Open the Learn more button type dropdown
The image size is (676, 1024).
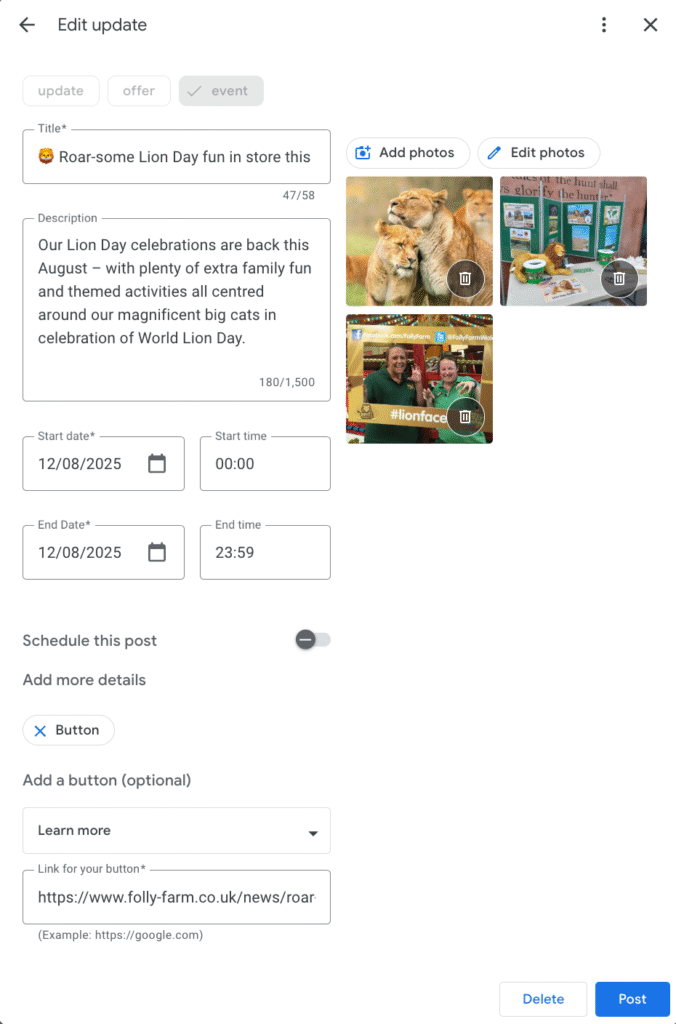(176, 831)
